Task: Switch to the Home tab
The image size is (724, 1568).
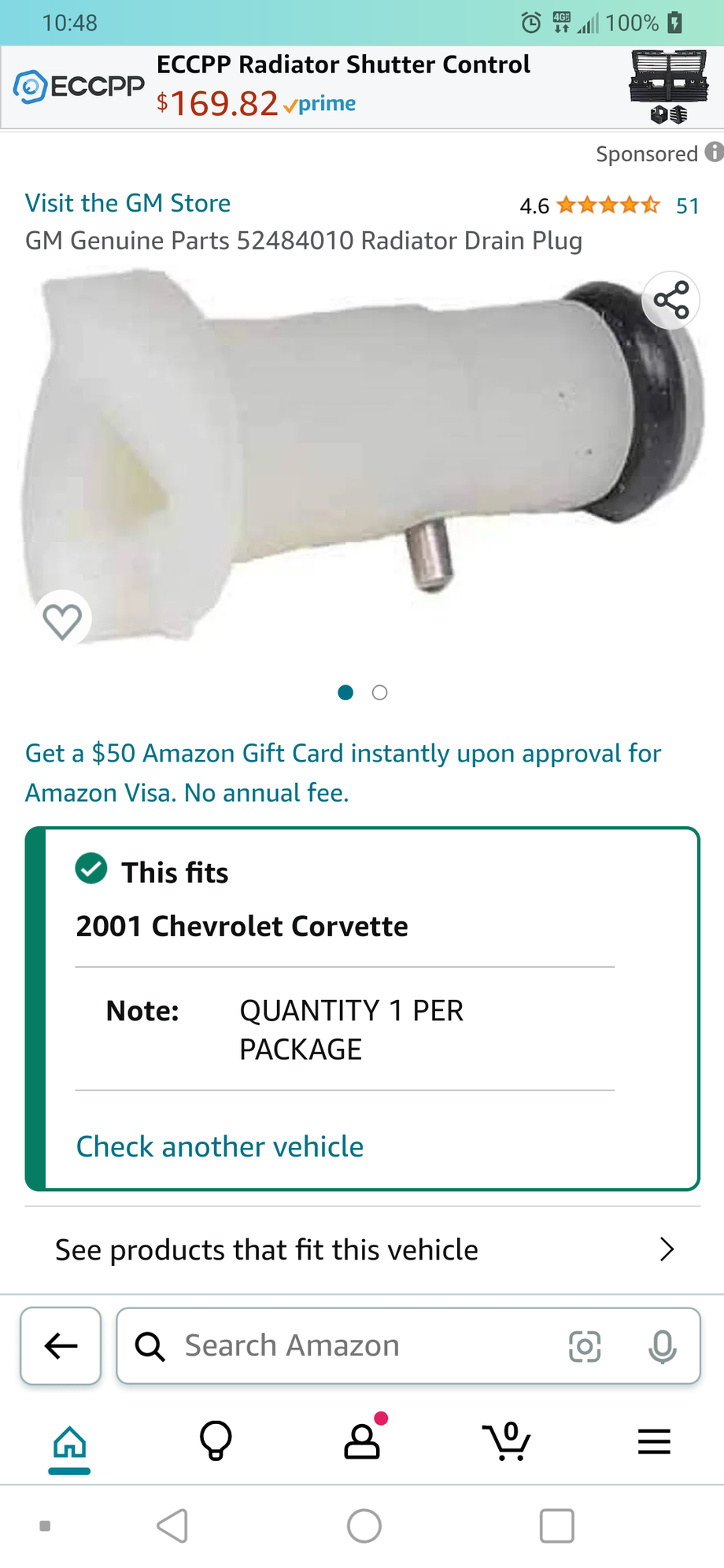Action: [69, 1443]
